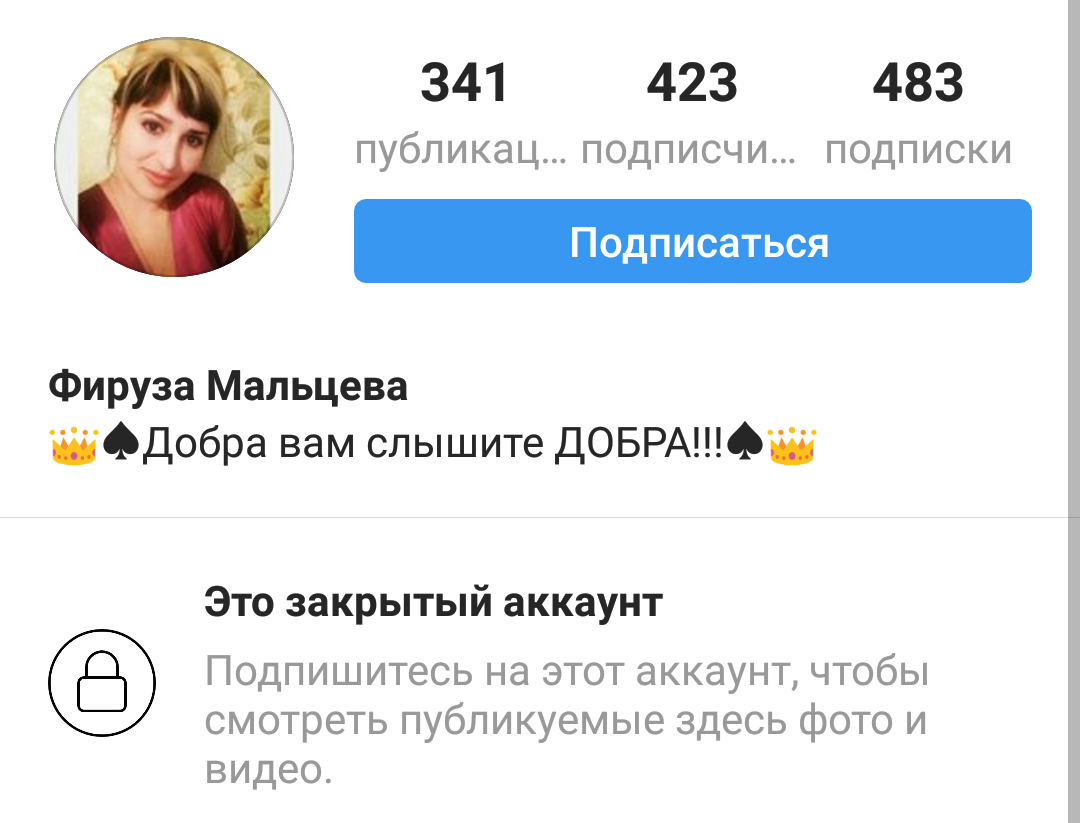
Task: Tap the 341 публикации posts count
Action: 464,112
